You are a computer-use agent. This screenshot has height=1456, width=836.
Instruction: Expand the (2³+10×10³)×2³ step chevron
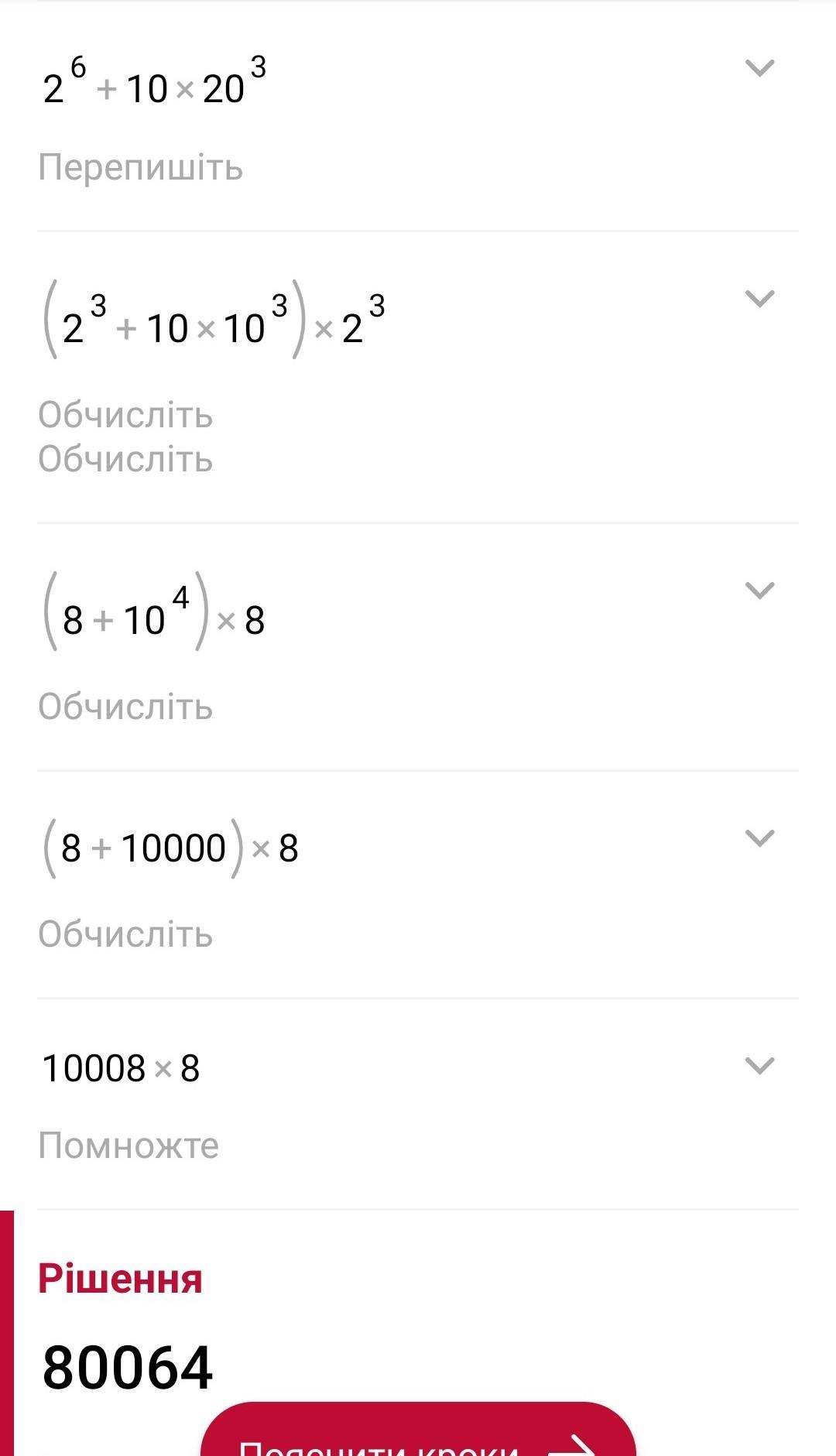[759, 299]
